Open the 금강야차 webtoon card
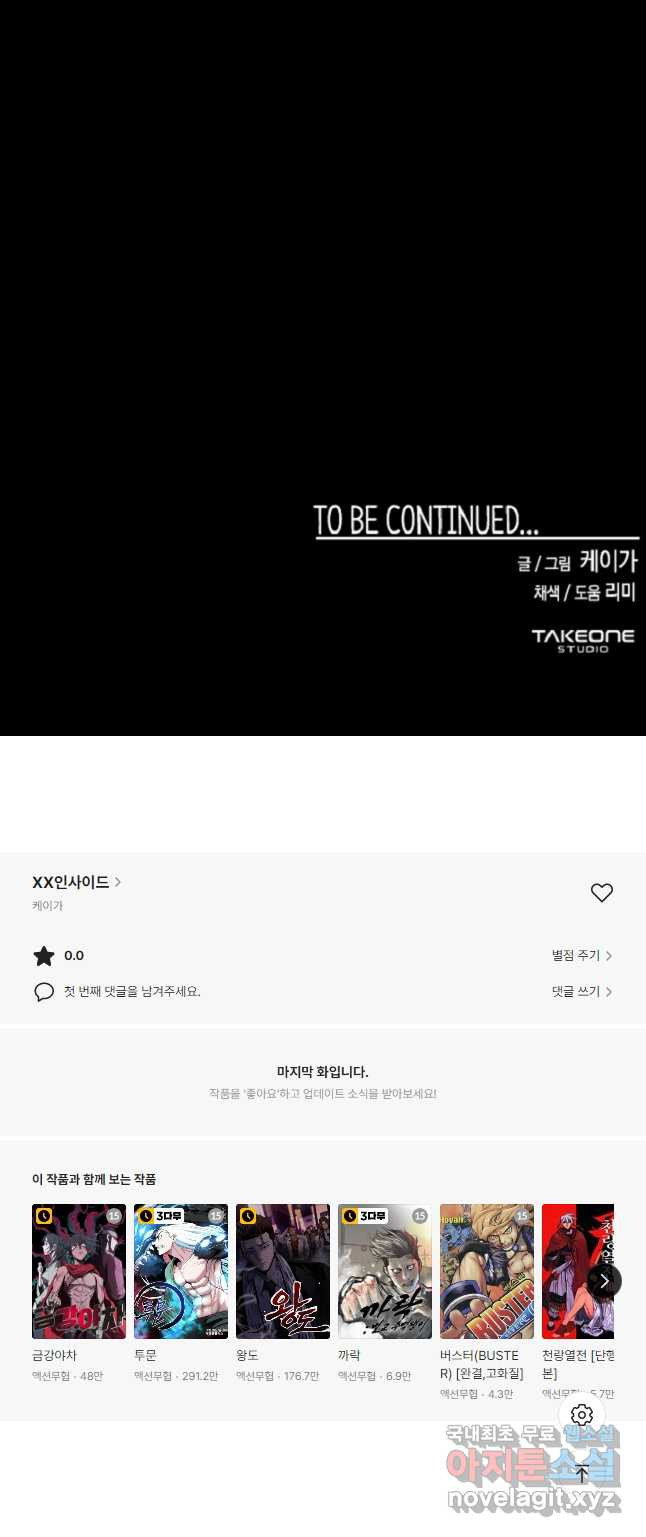Screen dimensions: 646x1537 pos(79,1271)
